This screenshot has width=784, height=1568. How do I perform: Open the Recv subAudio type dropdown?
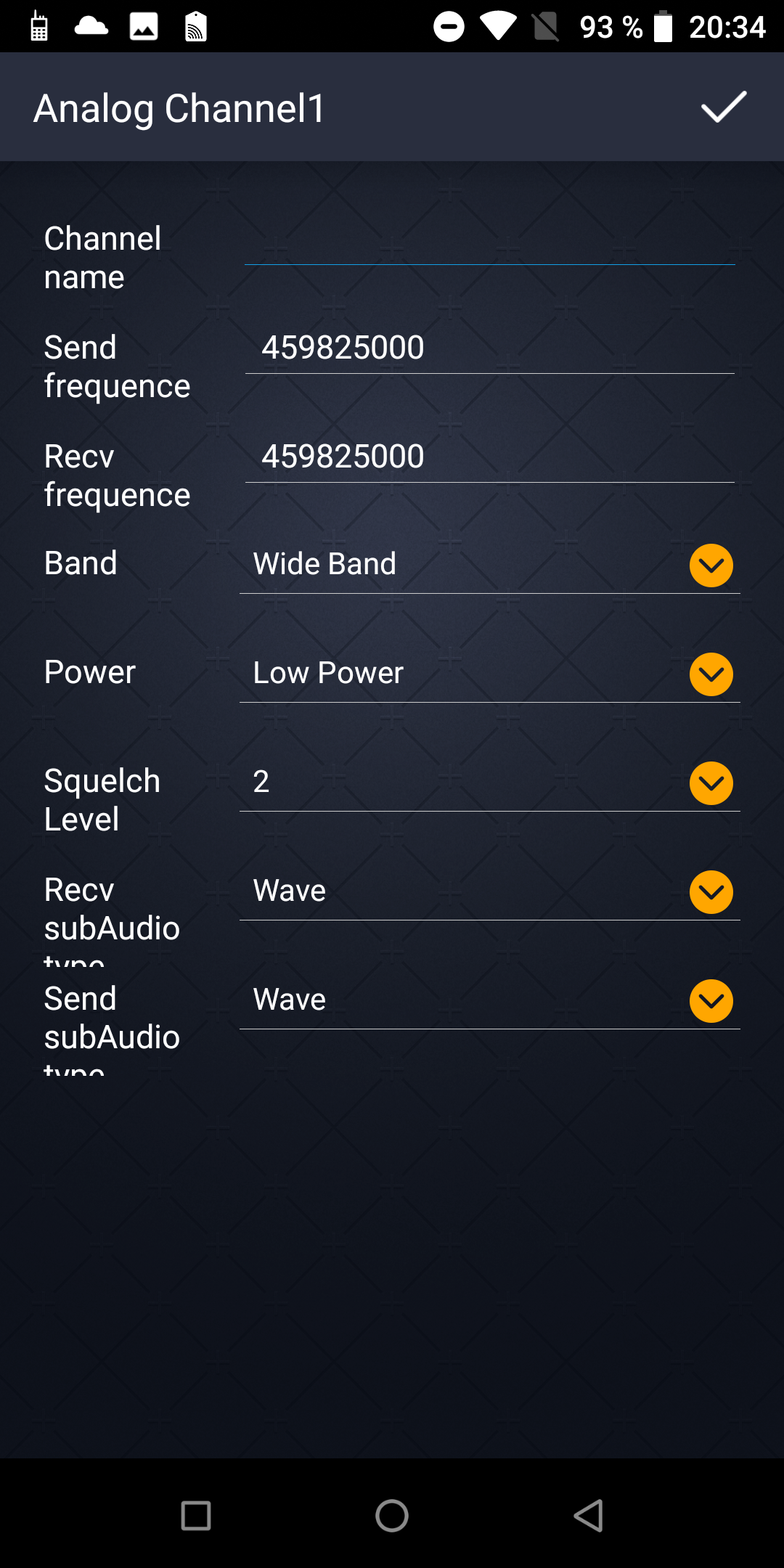point(490,891)
